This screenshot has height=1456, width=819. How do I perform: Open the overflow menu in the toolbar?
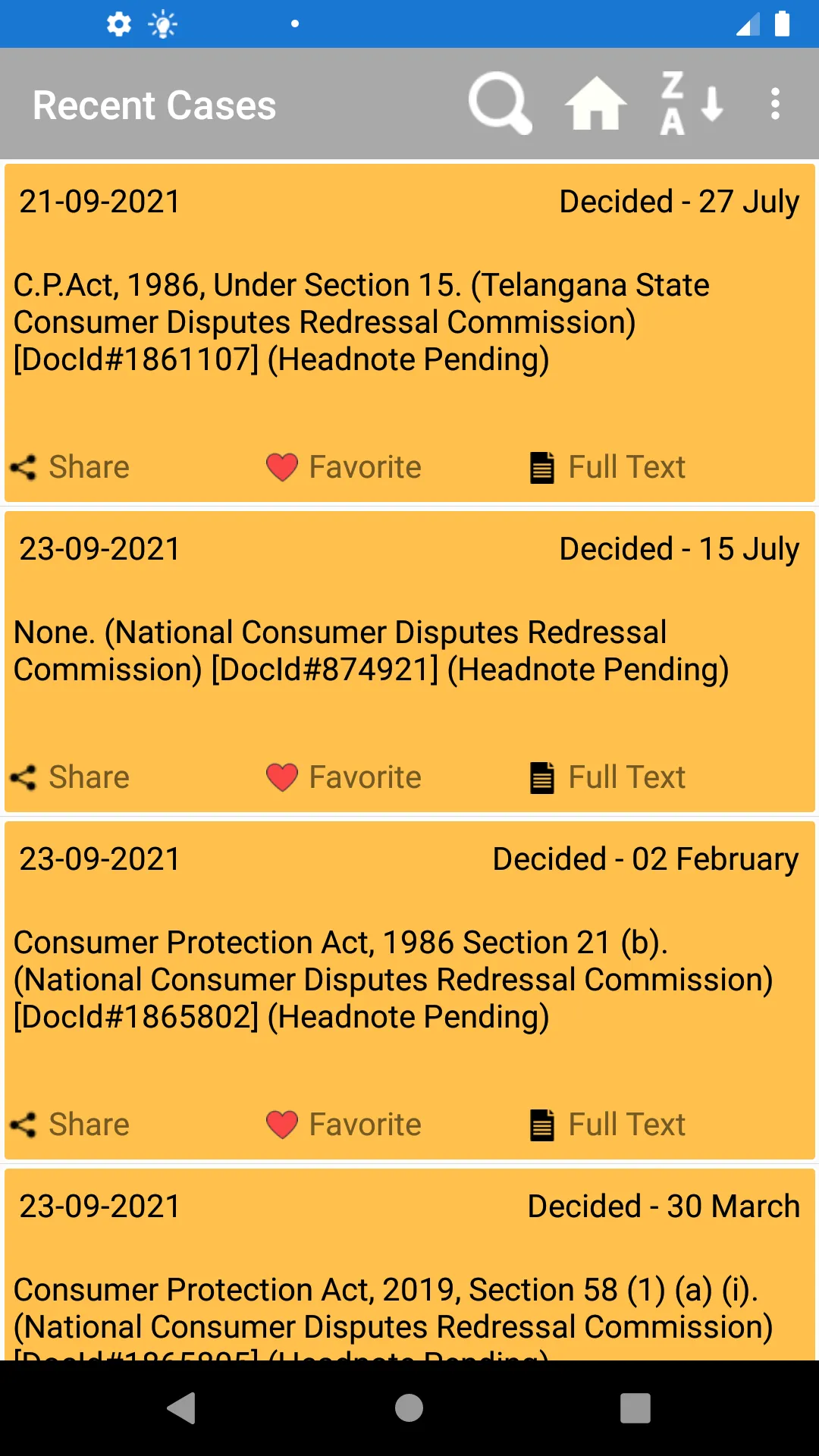(774, 103)
